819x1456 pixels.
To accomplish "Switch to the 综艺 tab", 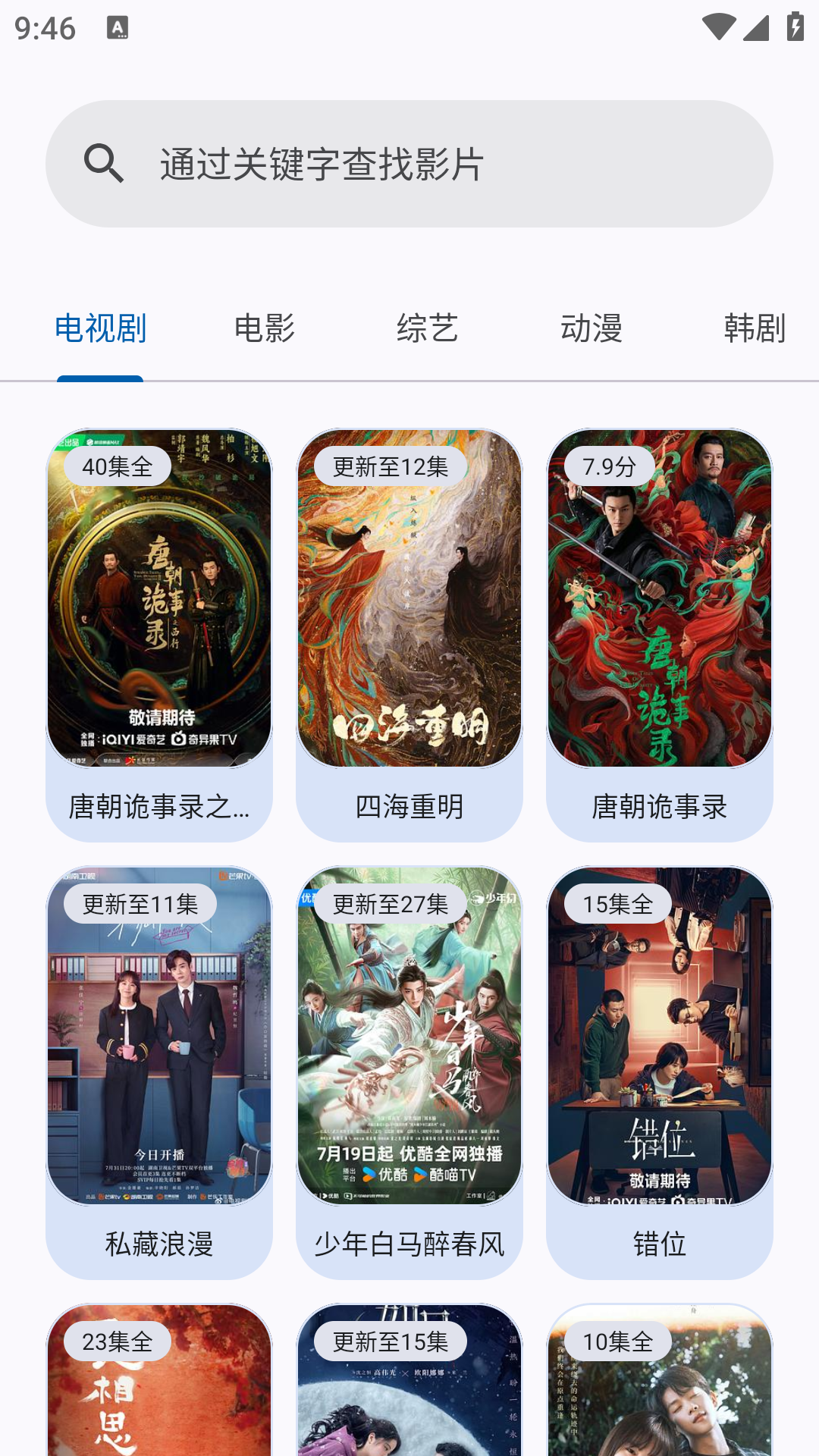I will 428,328.
